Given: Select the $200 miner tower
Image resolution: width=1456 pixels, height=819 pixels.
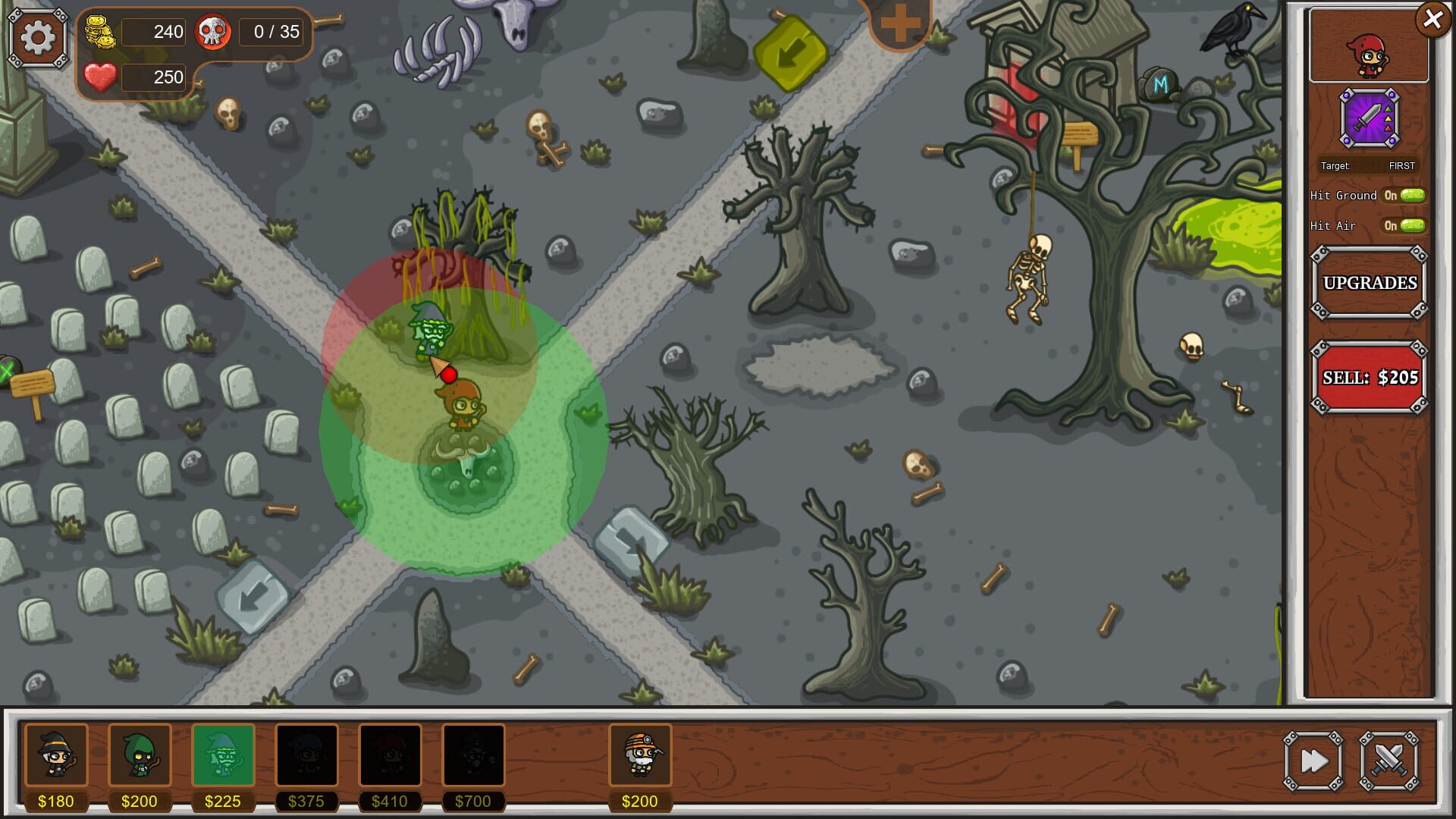Looking at the screenshot, I should [640, 755].
